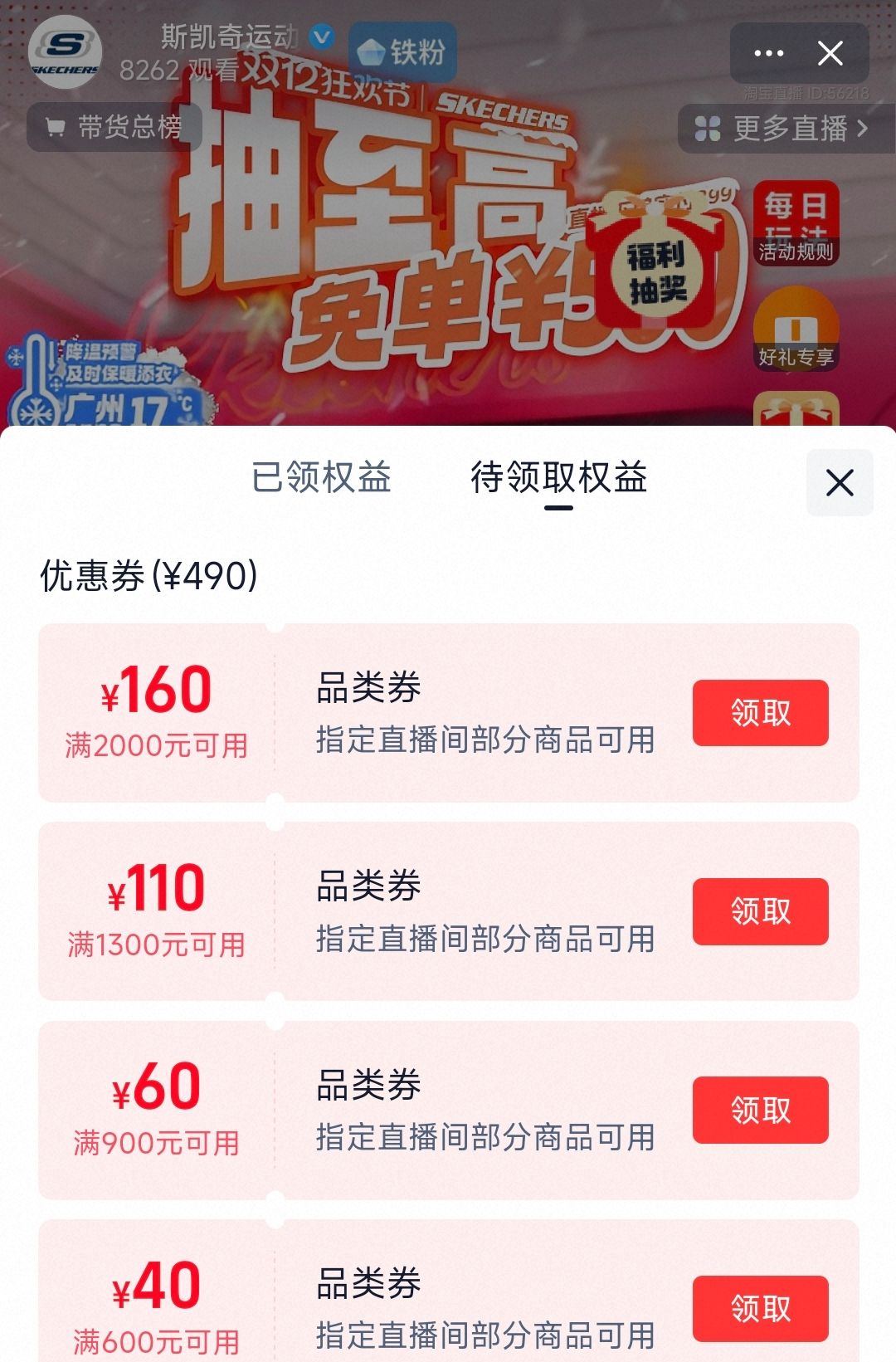View the 活动规则 activity rules
The width and height of the screenshot is (896, 1362).
pos(796,224)
